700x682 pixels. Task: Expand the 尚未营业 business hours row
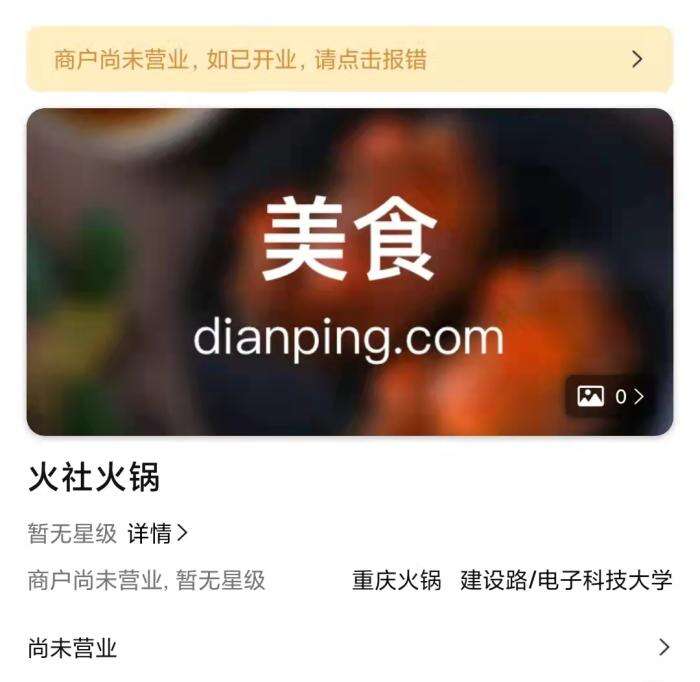click(349, 648)
